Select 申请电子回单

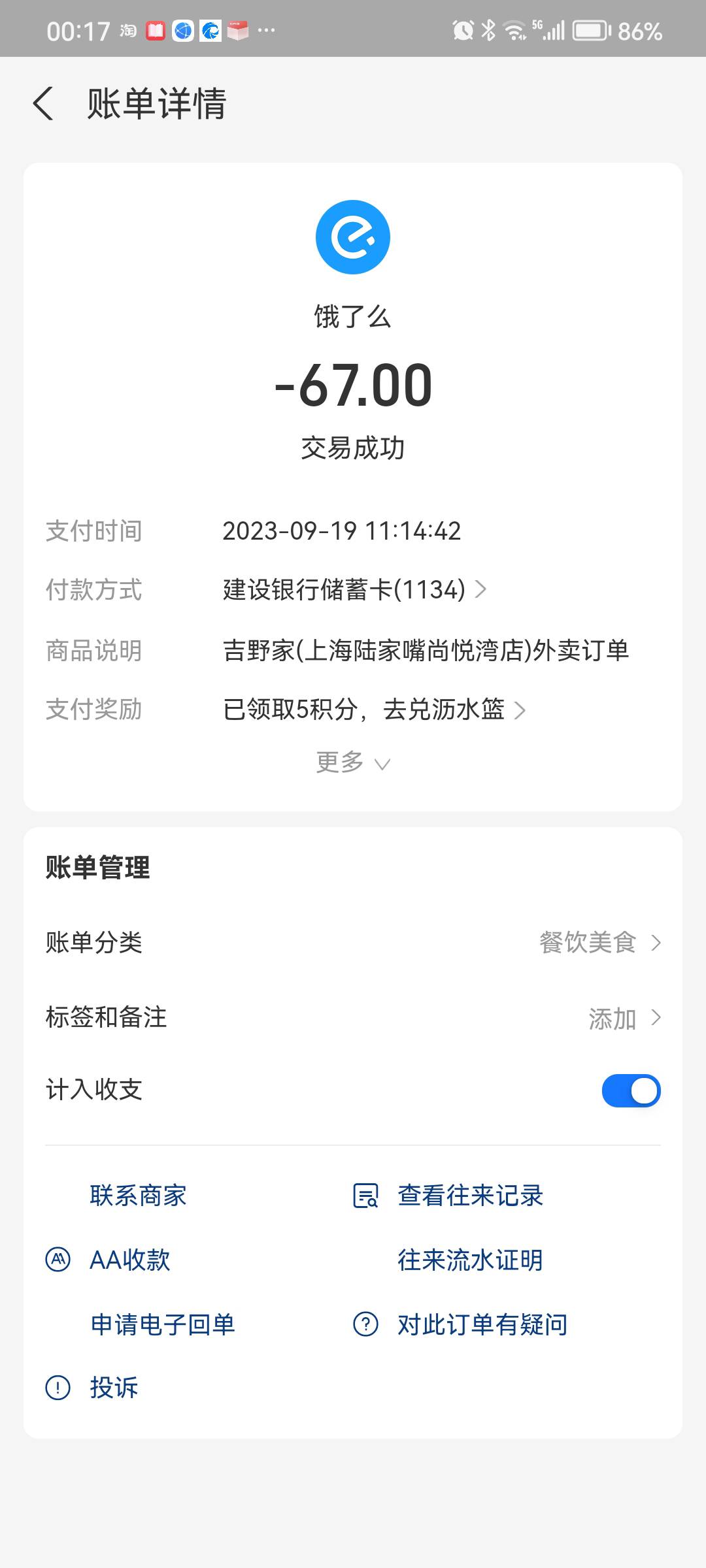(x=162, y=1324)
